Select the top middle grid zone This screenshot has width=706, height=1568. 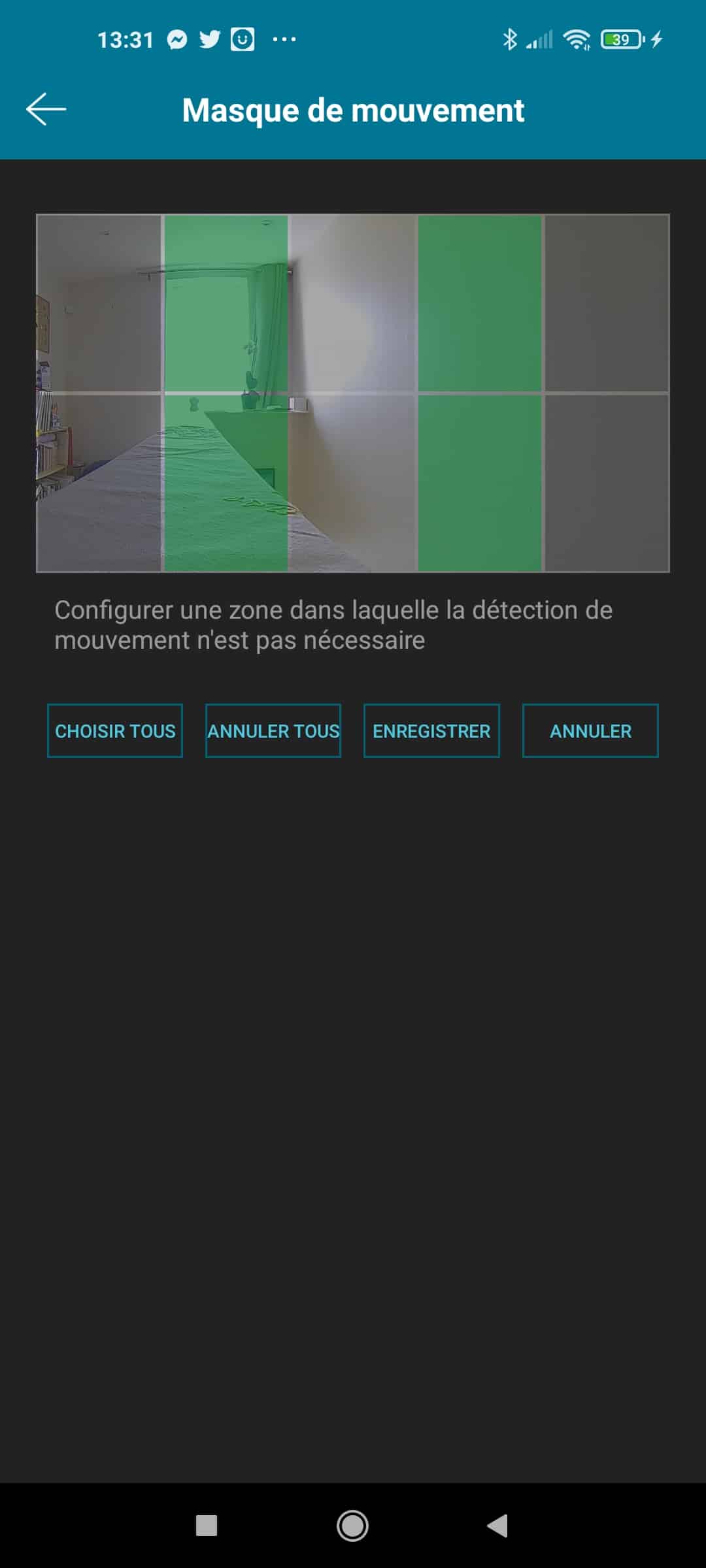point(353,304)
